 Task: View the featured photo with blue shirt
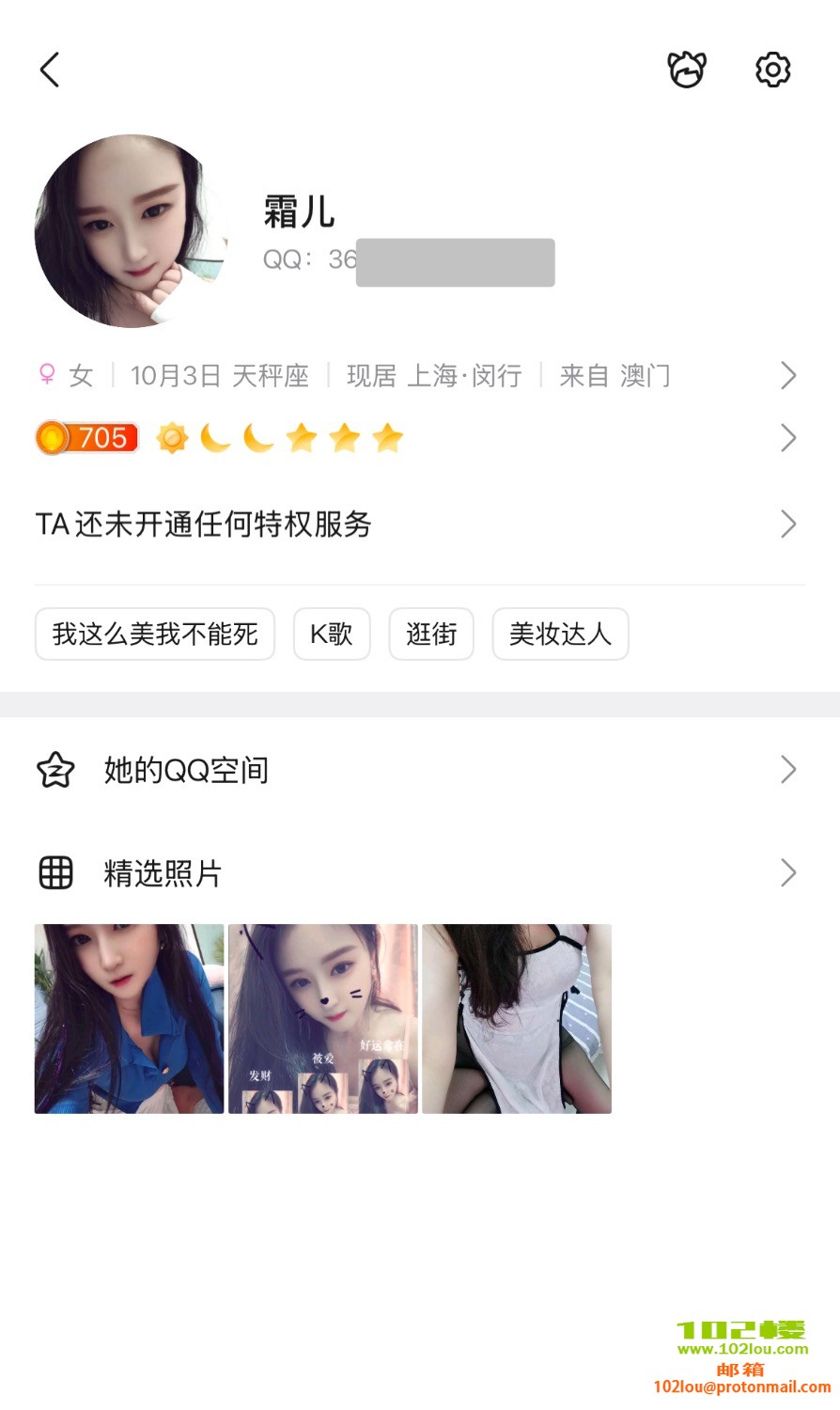coord(130,1019)
